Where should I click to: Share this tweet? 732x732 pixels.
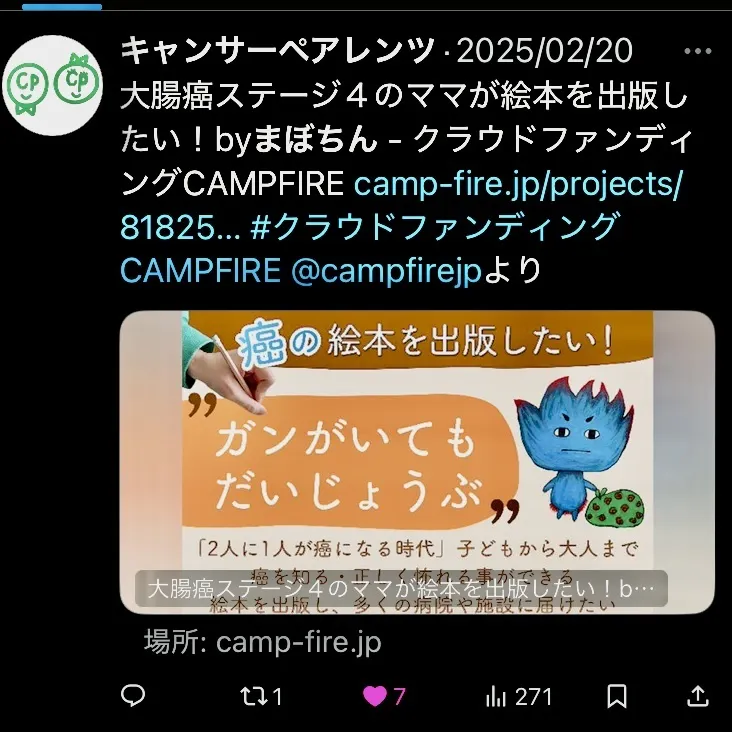coord(698,696)
